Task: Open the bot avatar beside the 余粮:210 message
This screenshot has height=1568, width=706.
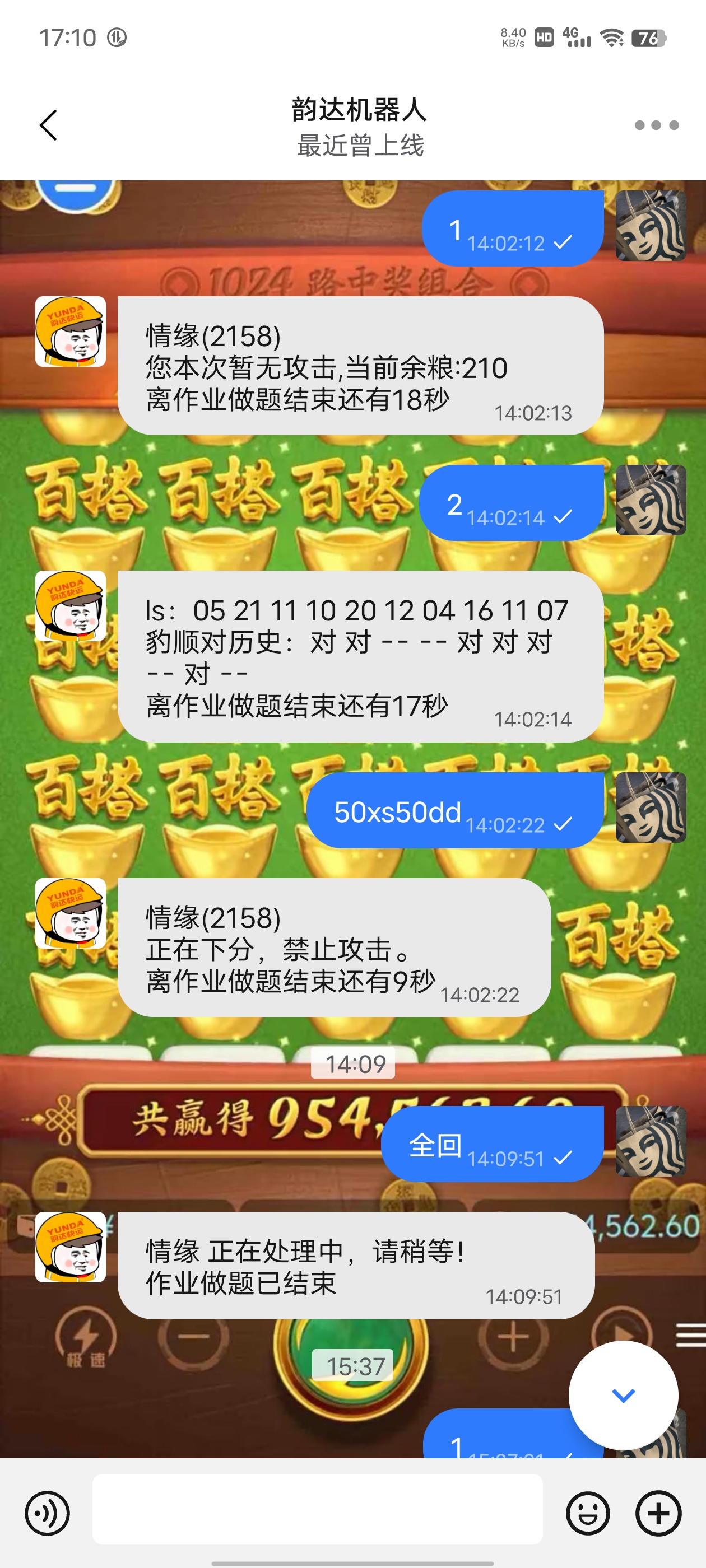Action: (71, 332)
